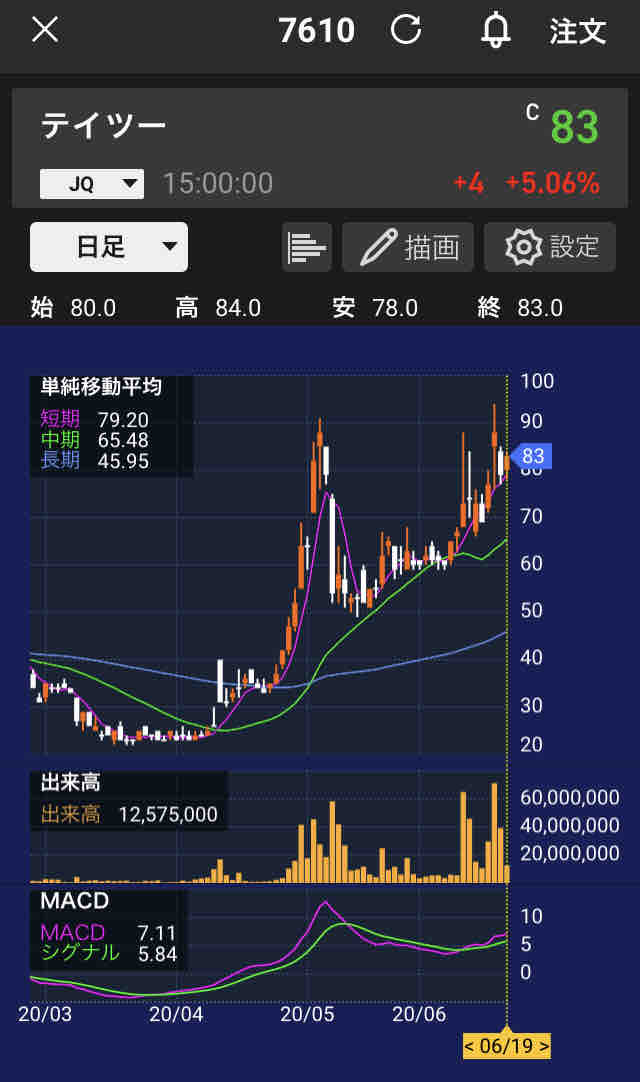
Task: Refresh the stock data
Action: pos(406,30)
